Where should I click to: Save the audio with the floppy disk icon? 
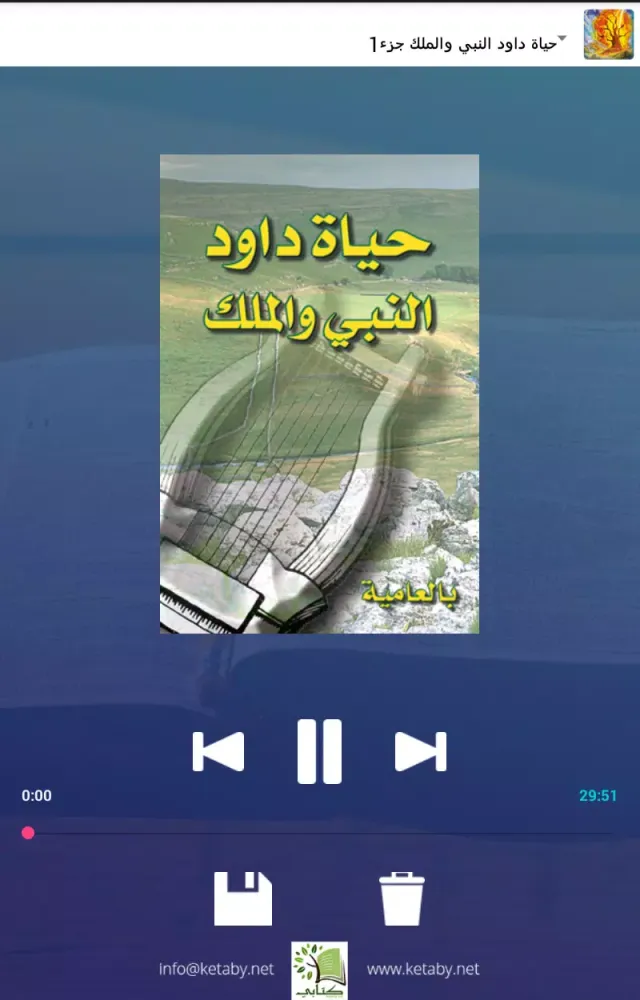(x=243, y=898)
